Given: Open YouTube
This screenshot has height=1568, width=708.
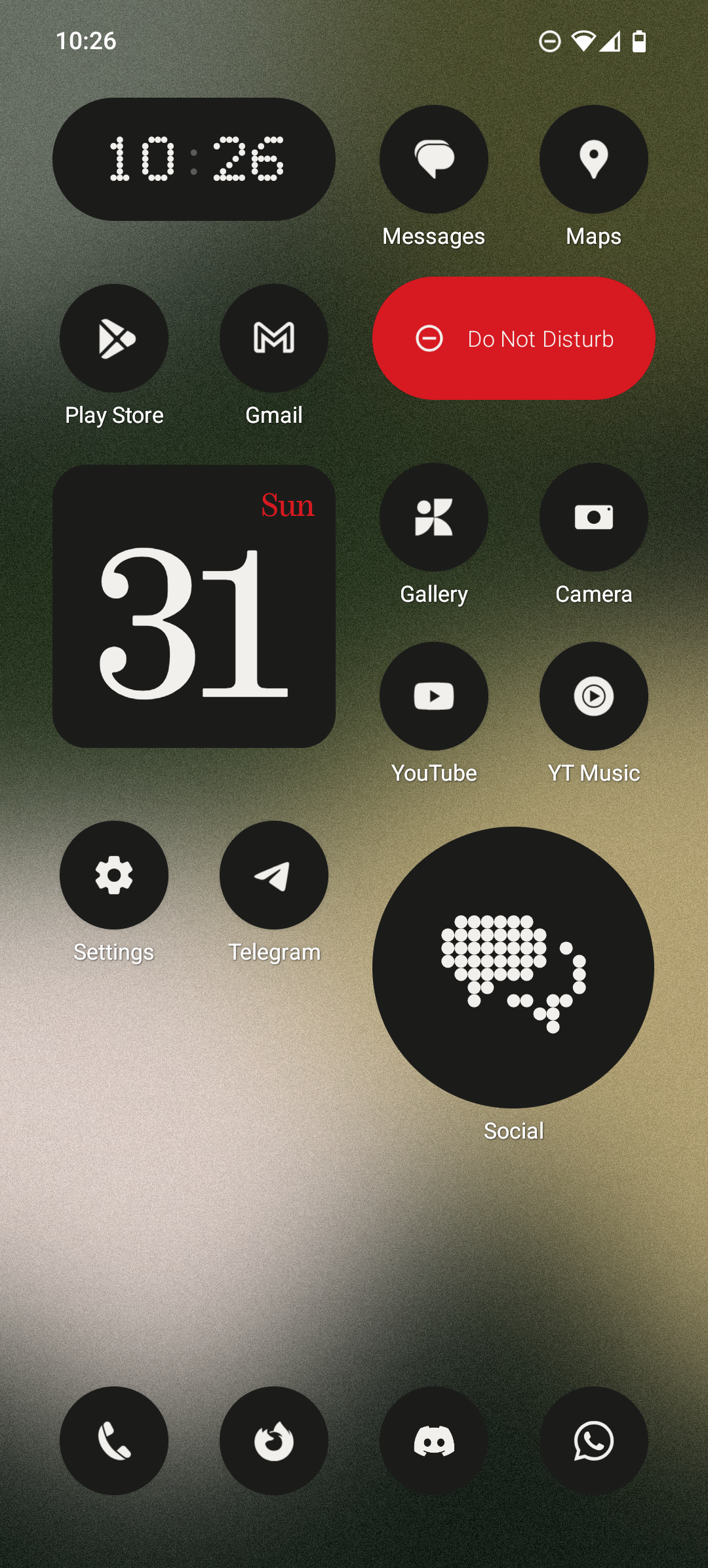Looking at the screenshot, I should tap(433, 696).
